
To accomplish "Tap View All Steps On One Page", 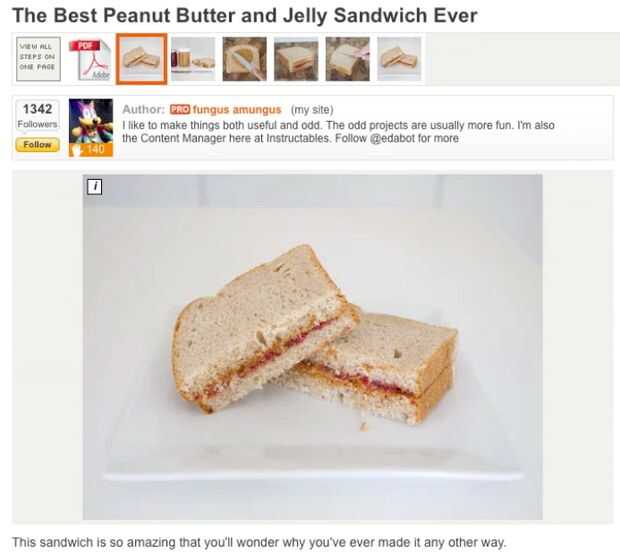I will [x=37, y=59].
